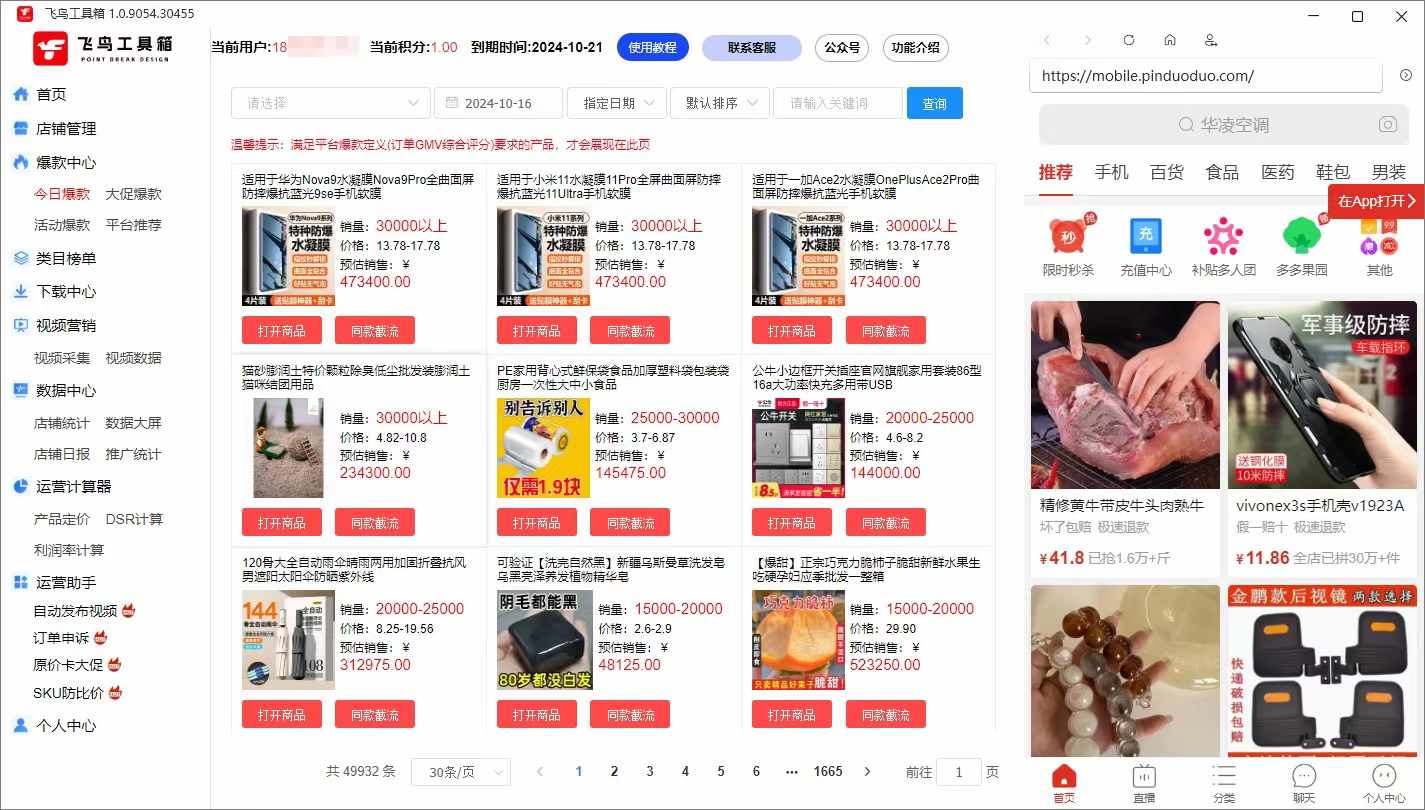Open the 公众号 button
Viewport: 1425px width, 810px height.
pyautogui.click(x=841, y=47)
